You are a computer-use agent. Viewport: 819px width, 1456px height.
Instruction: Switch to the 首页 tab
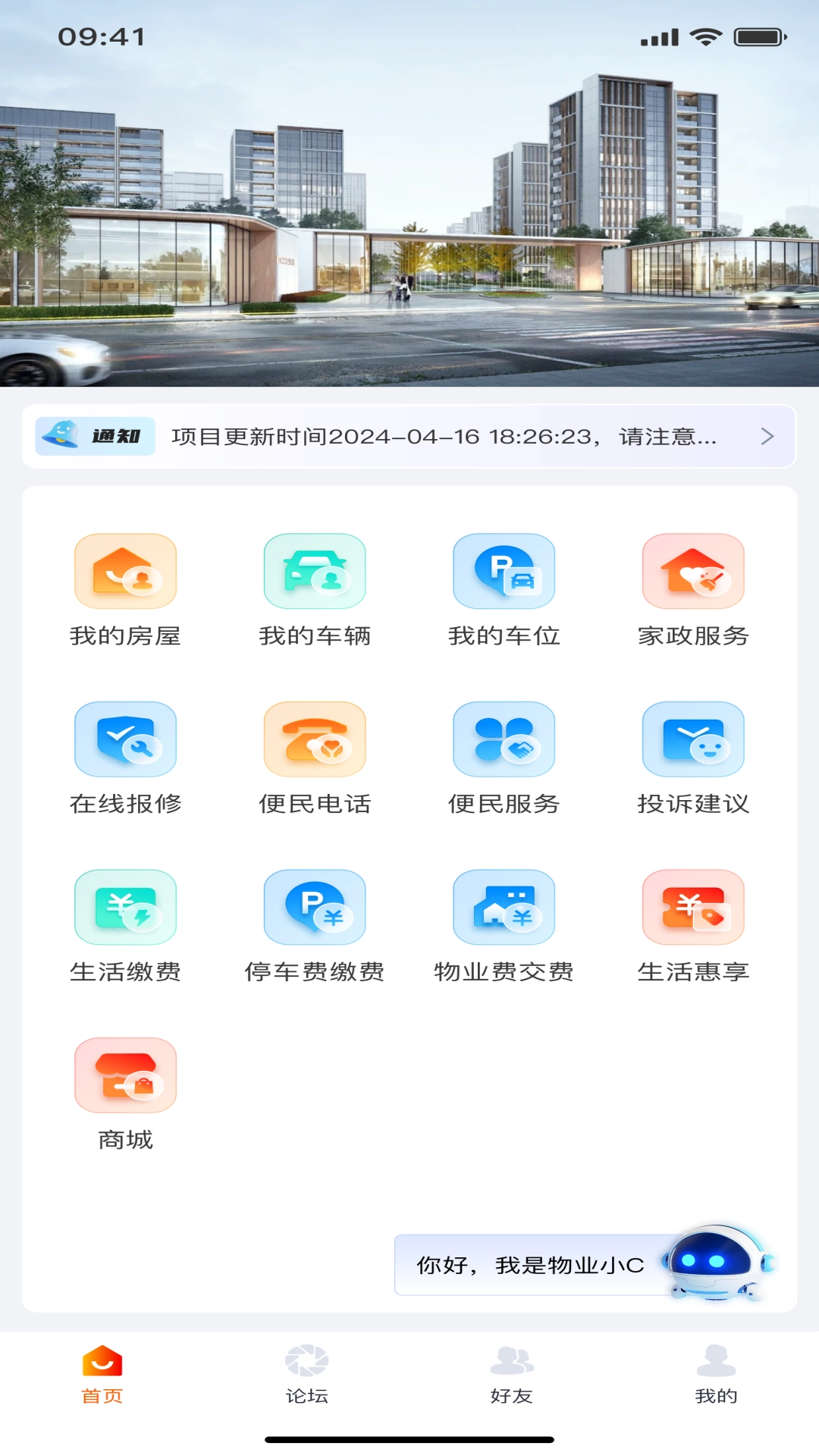[x=102, y=1374]
